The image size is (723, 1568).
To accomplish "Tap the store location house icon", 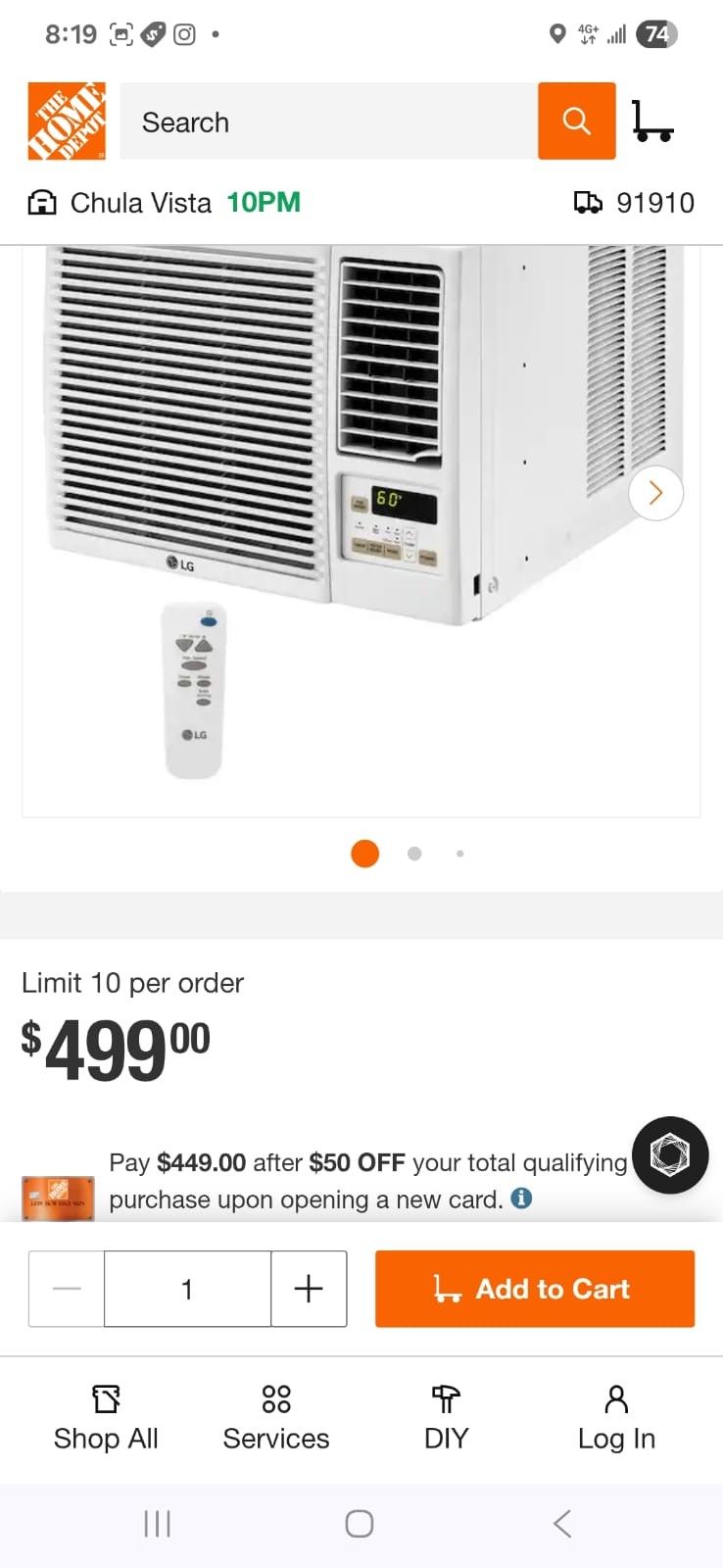I will click(x=42, y=202).
